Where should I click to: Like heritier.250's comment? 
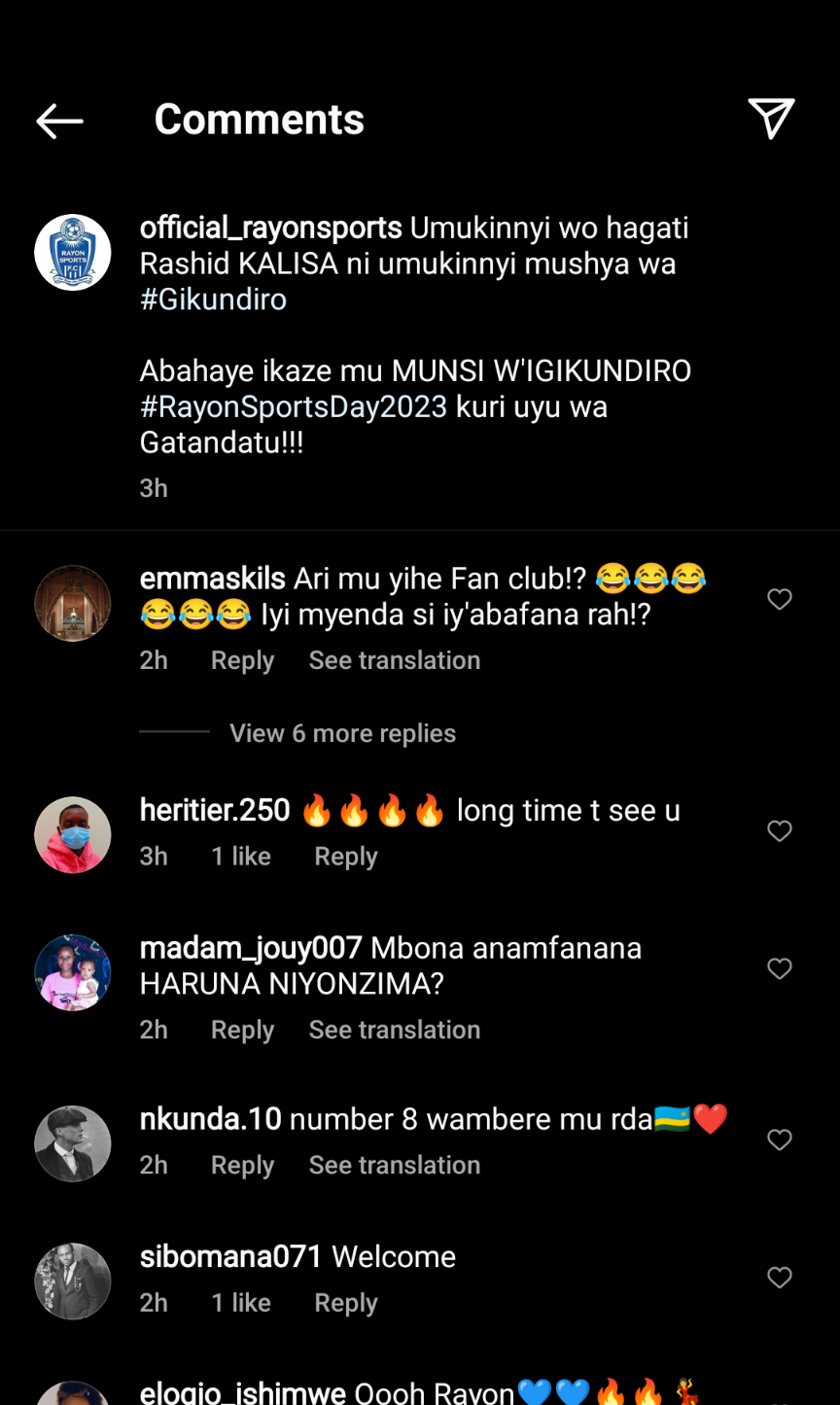point(780,831)
